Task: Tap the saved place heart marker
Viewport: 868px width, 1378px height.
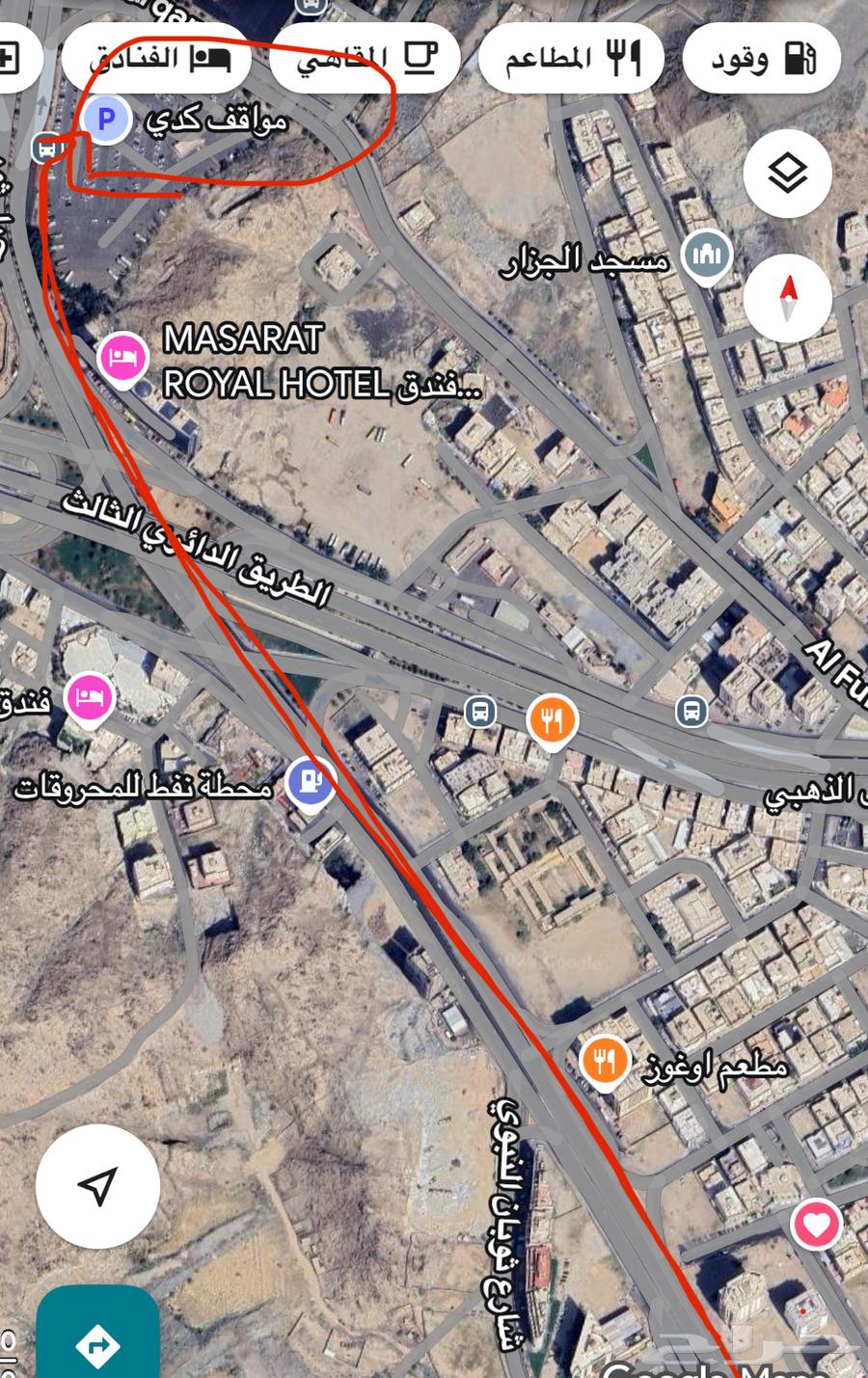Action: [816, 1226]
